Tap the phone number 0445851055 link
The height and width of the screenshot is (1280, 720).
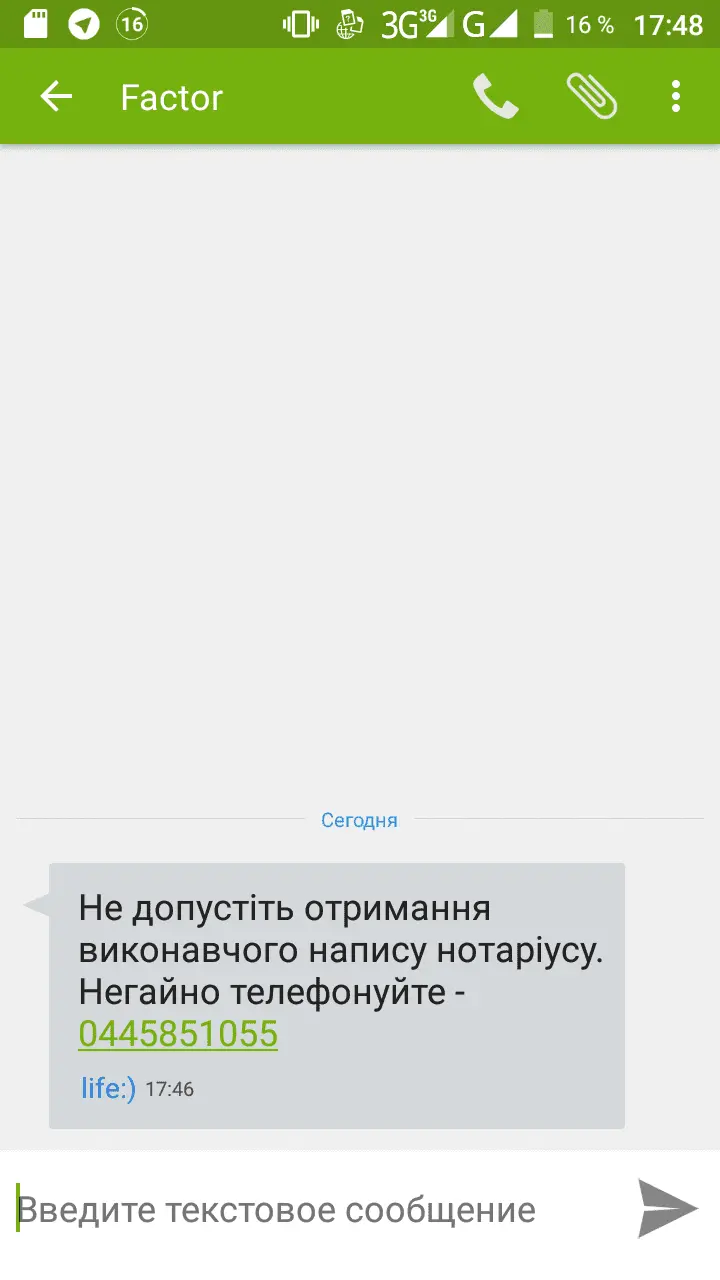(178, 1034)
